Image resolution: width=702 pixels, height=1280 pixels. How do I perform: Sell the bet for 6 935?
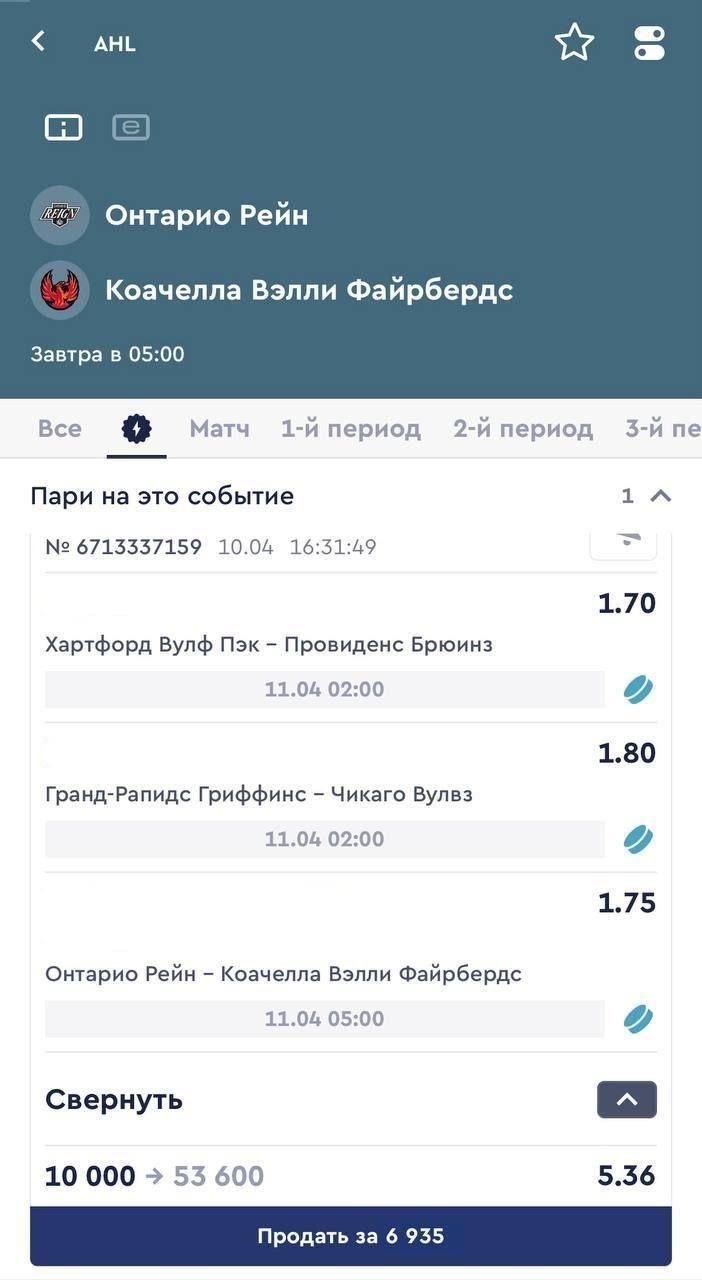(x=350, y=1236)
